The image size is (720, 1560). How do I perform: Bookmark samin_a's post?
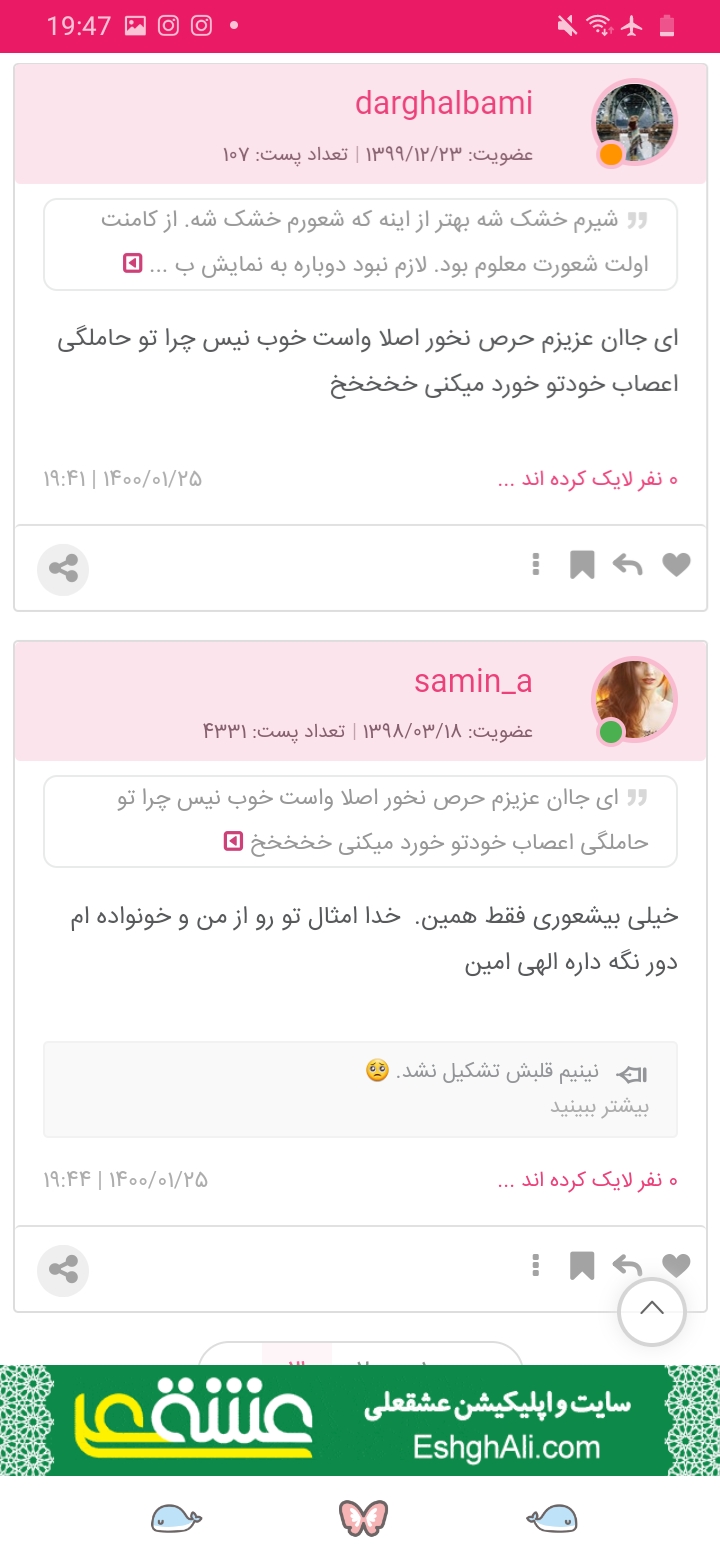click(582, 1266)
